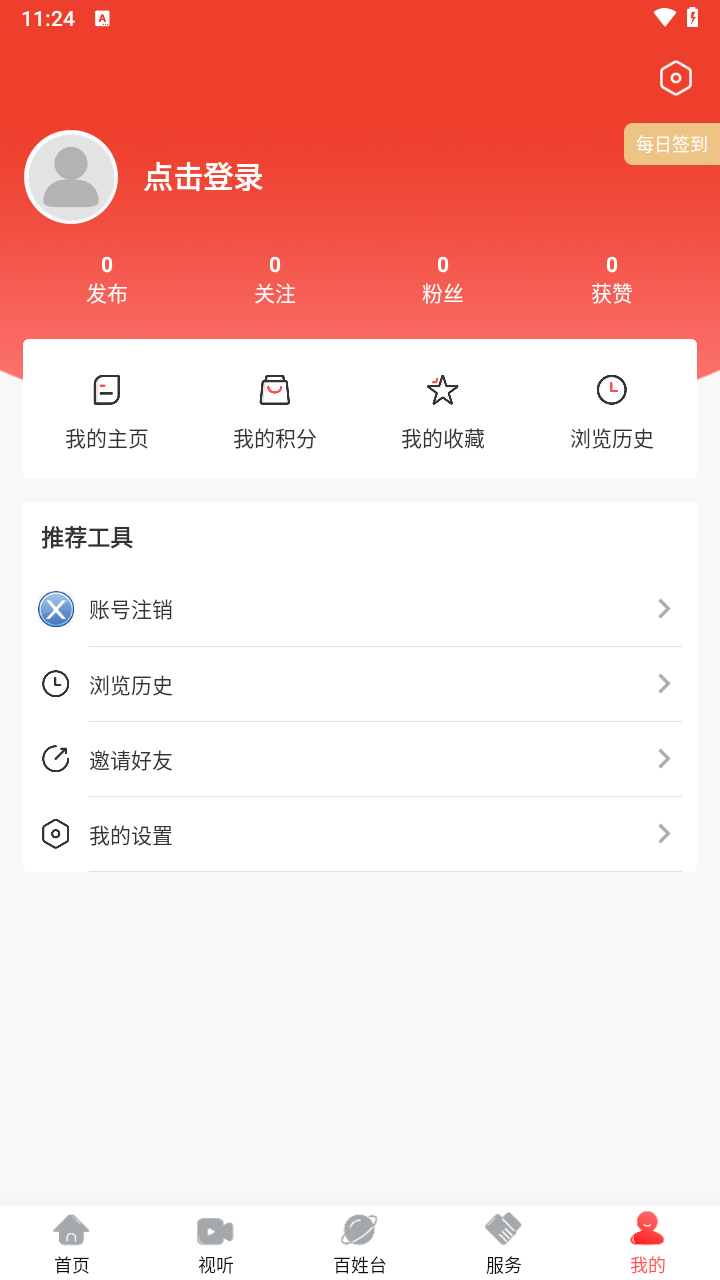
Task: Switch to the 服务 tab
Action: coord(503,1243)
